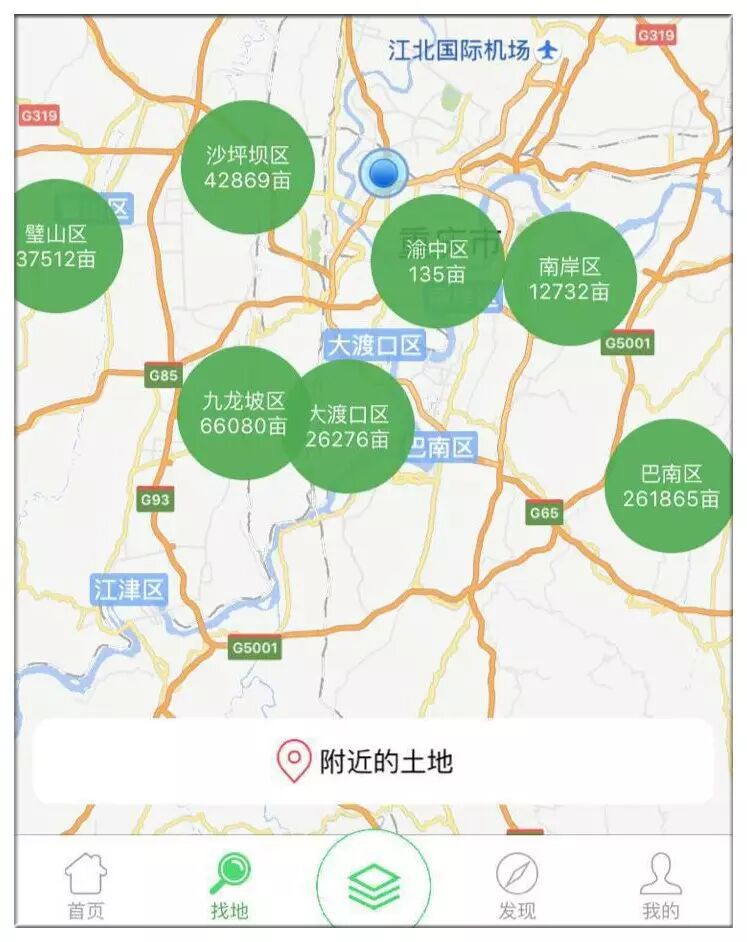Screen dimensions: 747x942
Task: Switch to the 首页 tab
Action: (x=86, y=887)
